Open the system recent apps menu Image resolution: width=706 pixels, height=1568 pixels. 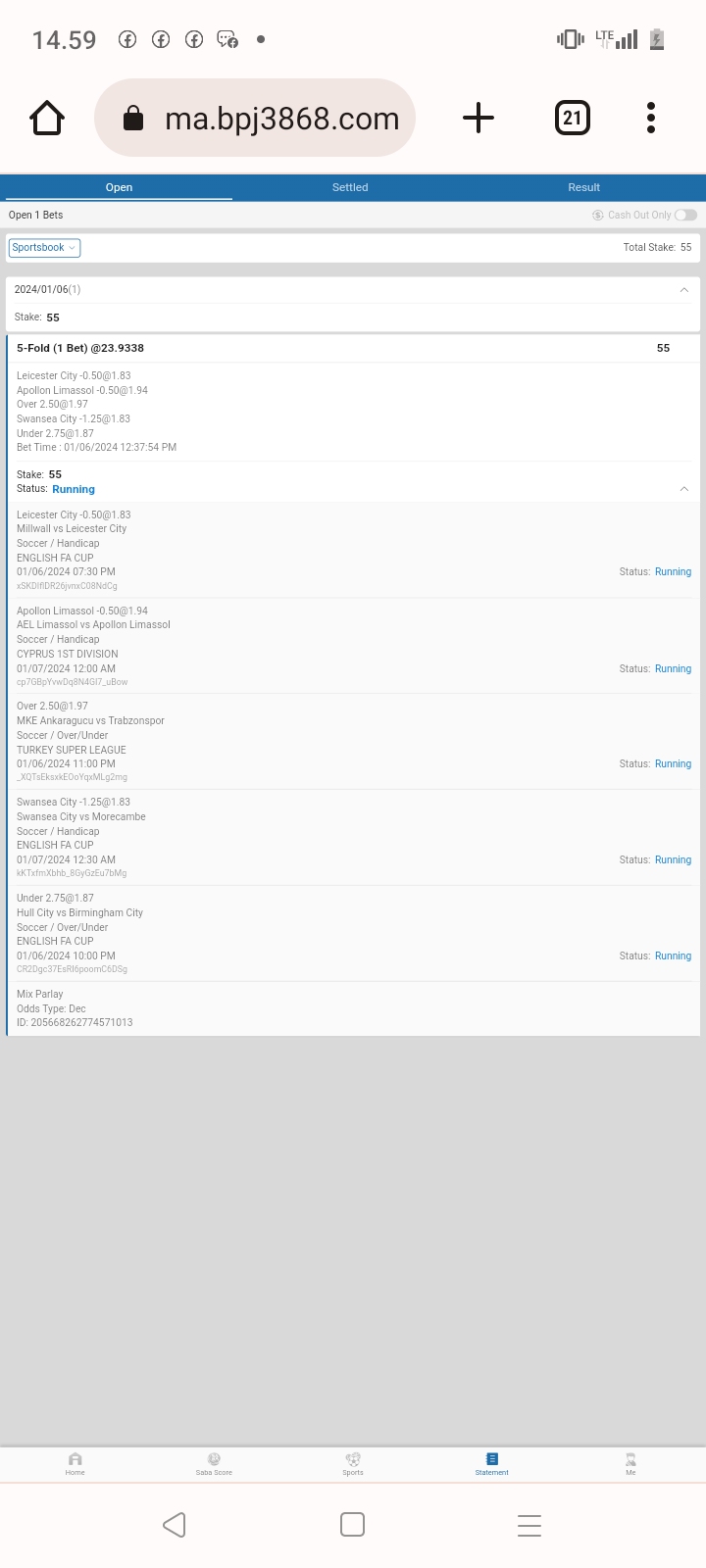(x=529, y=1525)
